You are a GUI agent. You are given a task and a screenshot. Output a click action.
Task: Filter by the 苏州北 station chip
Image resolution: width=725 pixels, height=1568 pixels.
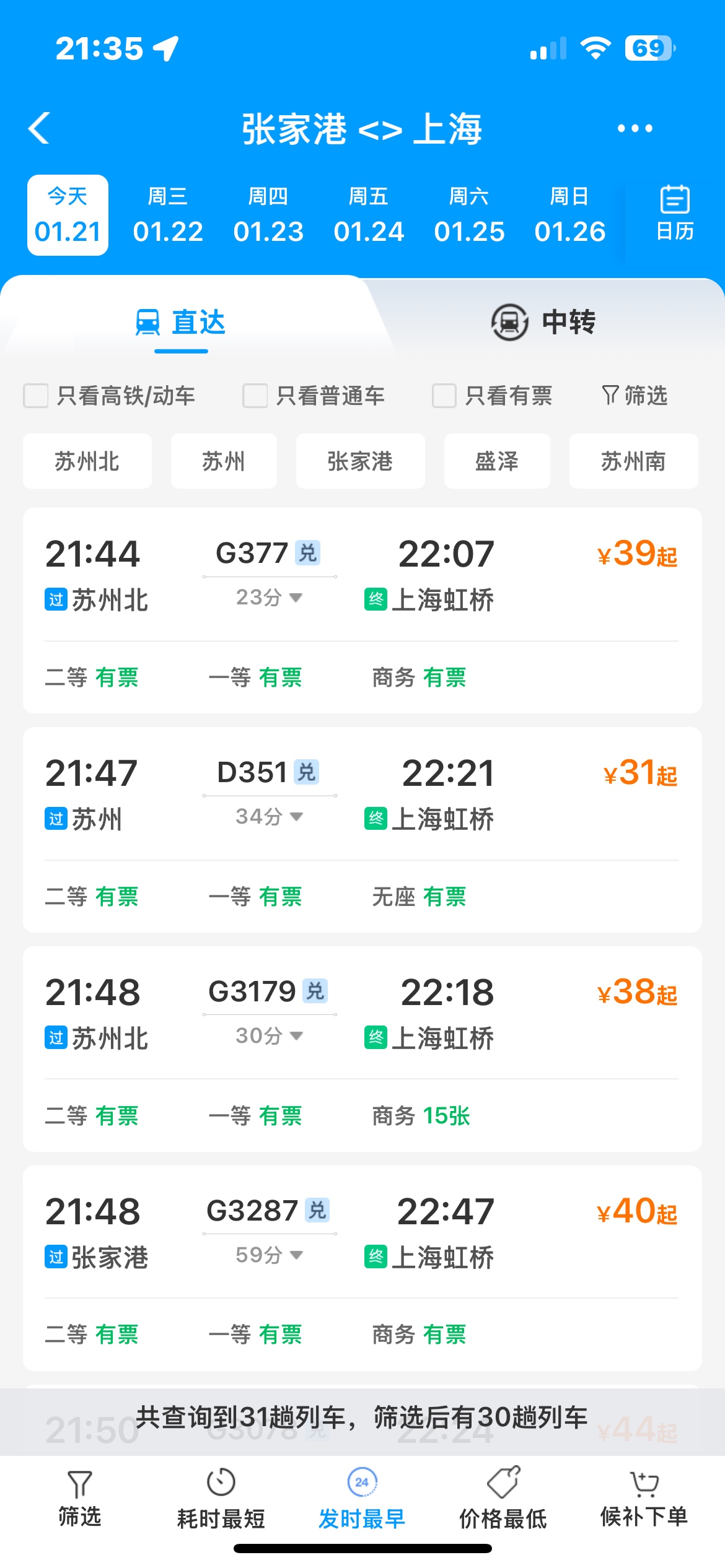tap(87, 461)
